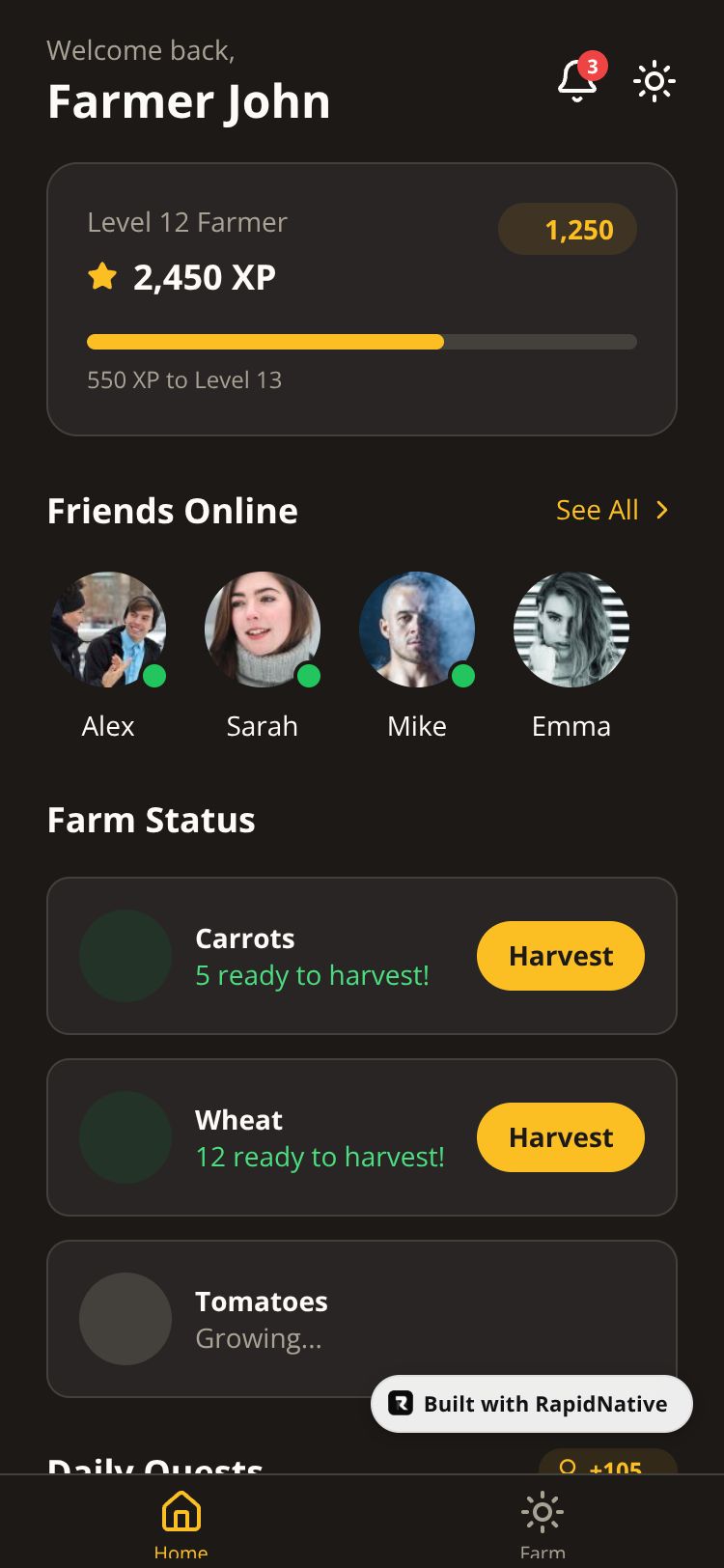Open the notifications bell
Image resolution: width=724 pixels, height=1568 pixels.
click(578, 81)
